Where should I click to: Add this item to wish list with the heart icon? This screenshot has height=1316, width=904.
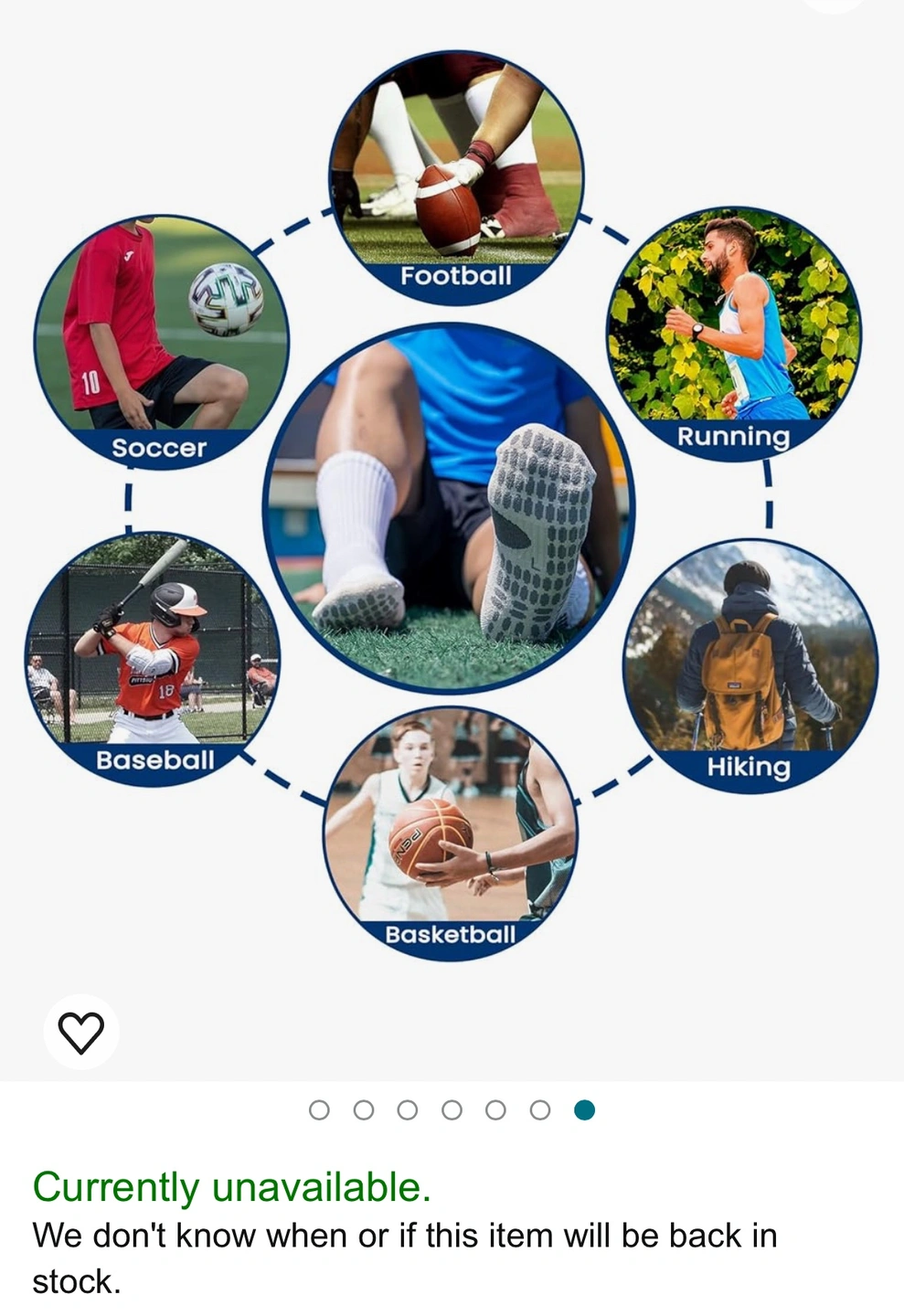click(x=81, y=1033)
